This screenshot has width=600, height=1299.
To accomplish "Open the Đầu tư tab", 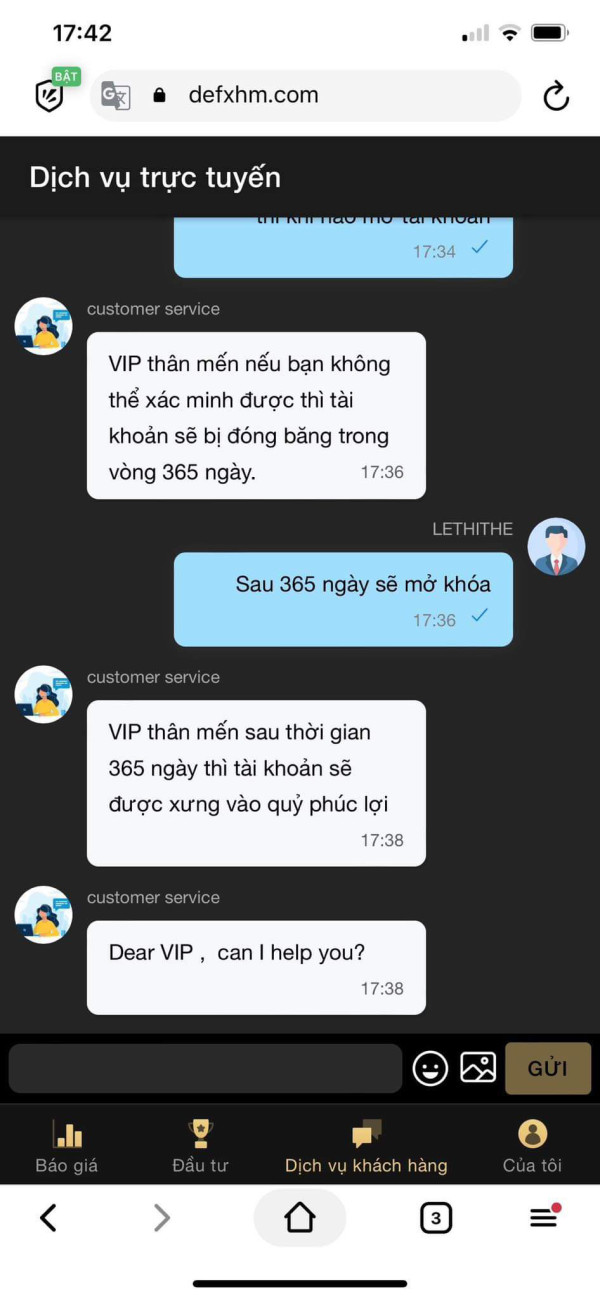I will (x=201, y=1147).
